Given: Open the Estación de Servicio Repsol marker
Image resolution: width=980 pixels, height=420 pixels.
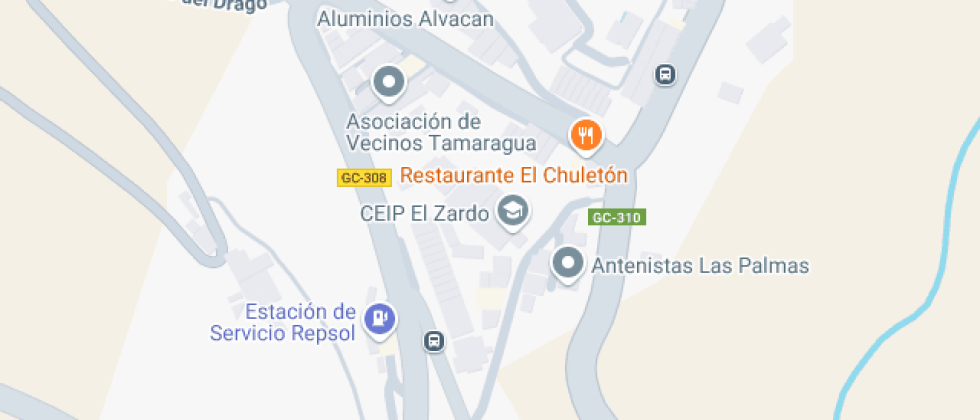Looking at the screenshot, I should pyautogui.click(x=380, y=320).
